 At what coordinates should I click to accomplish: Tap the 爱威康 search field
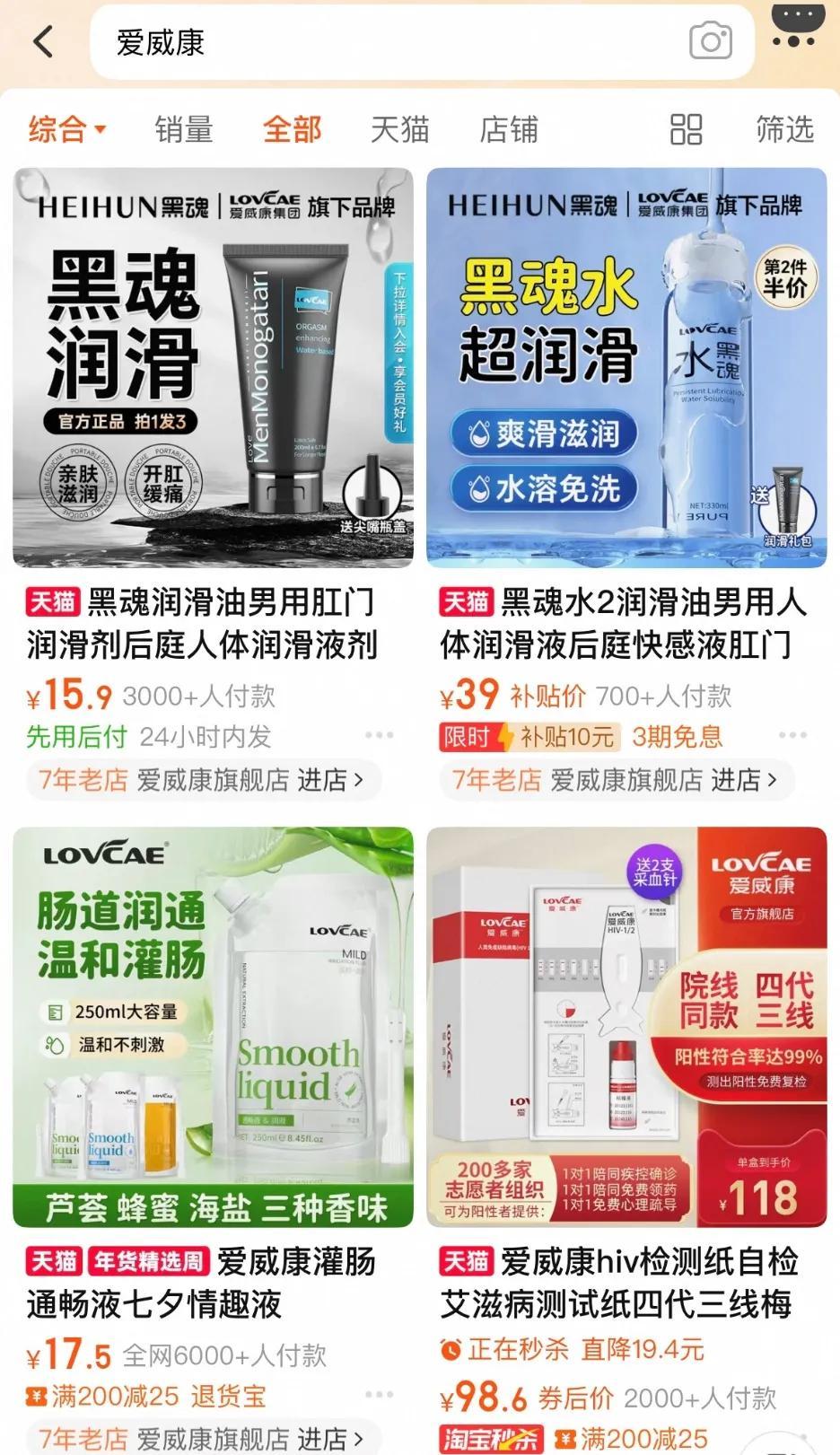pyautogui.click(x=386, y=42)
